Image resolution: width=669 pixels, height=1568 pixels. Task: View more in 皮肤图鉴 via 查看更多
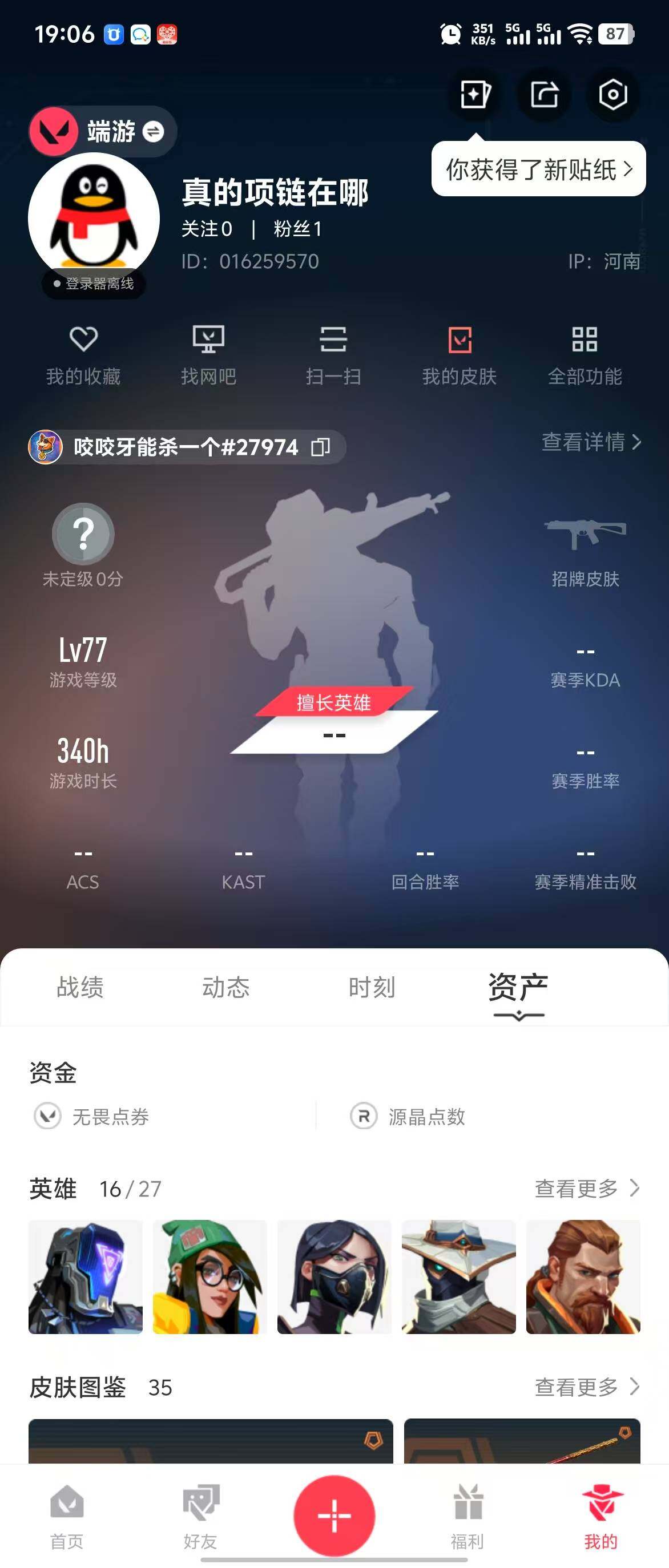click(x=586, y=1387)
